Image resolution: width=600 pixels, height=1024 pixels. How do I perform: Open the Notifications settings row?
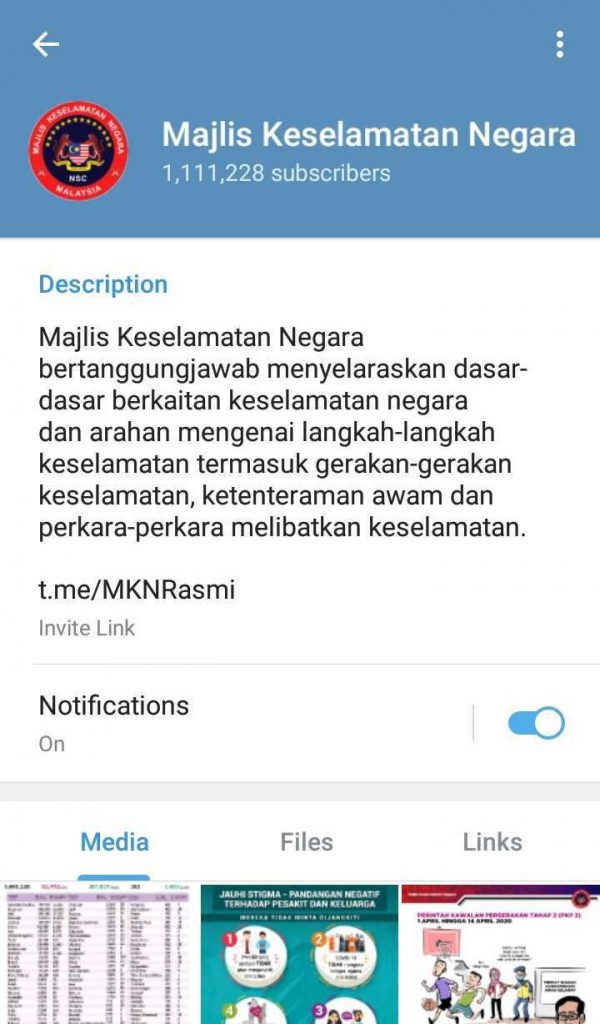tap(300, 724)
